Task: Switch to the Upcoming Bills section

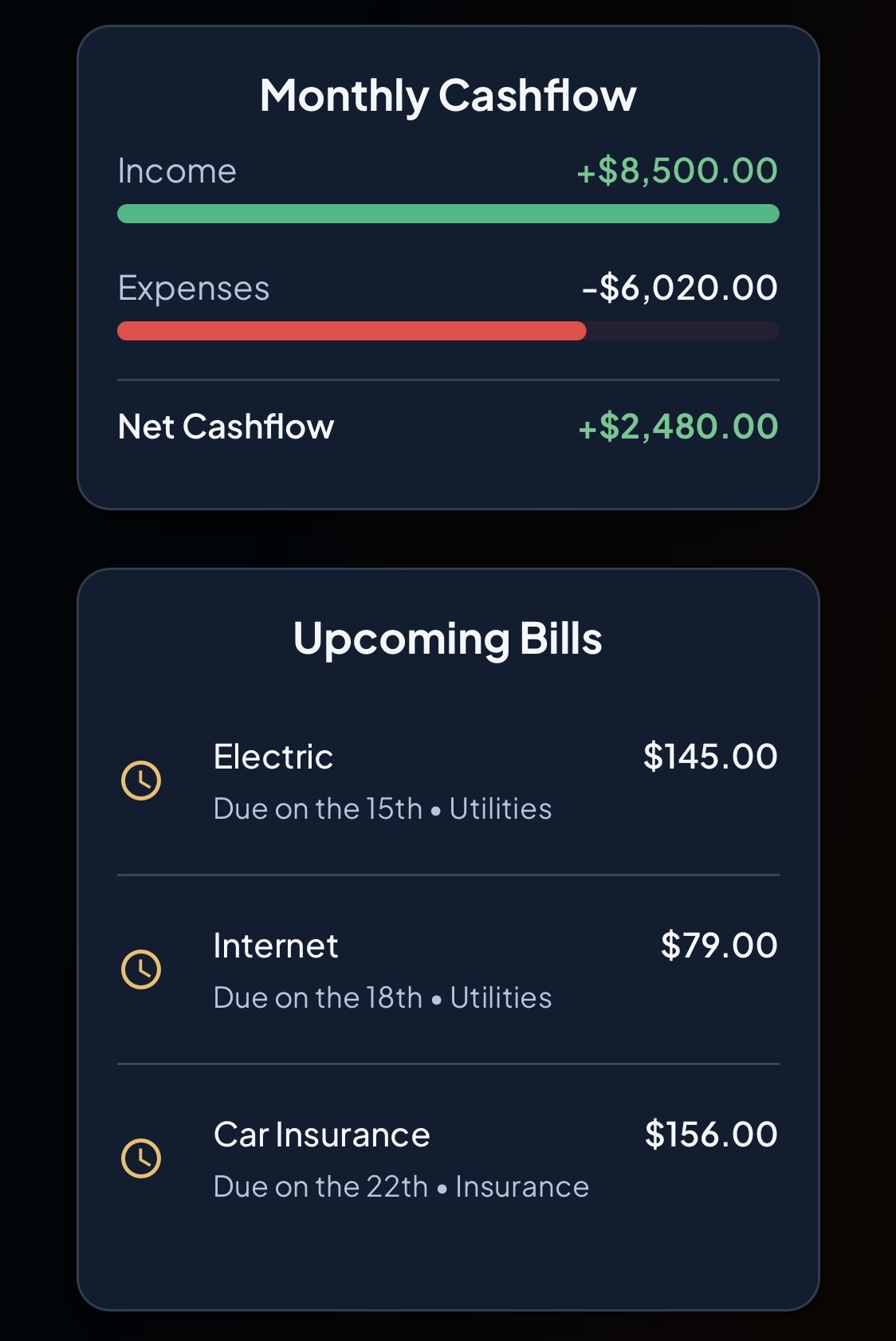Action: [448, 639]
